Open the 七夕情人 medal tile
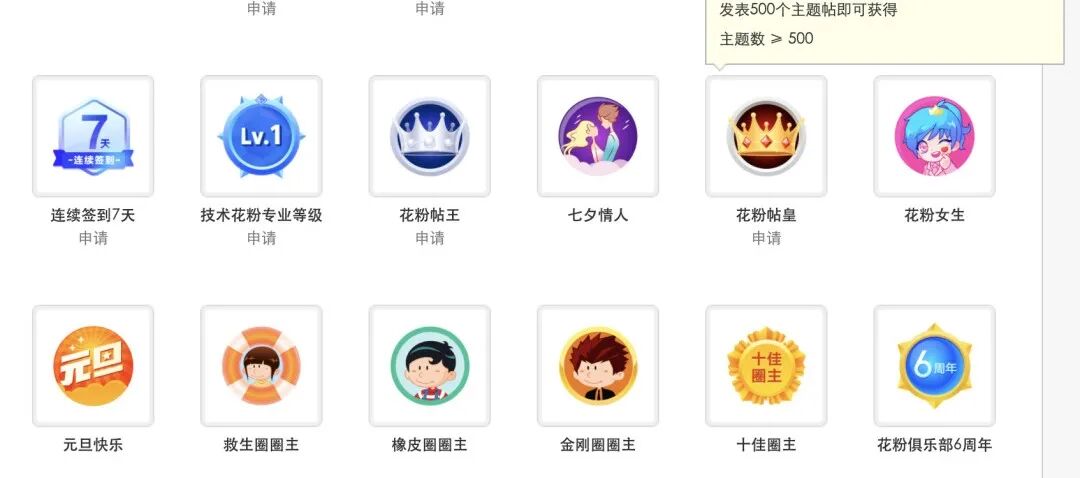1080x478 pixels. (598, 136)
